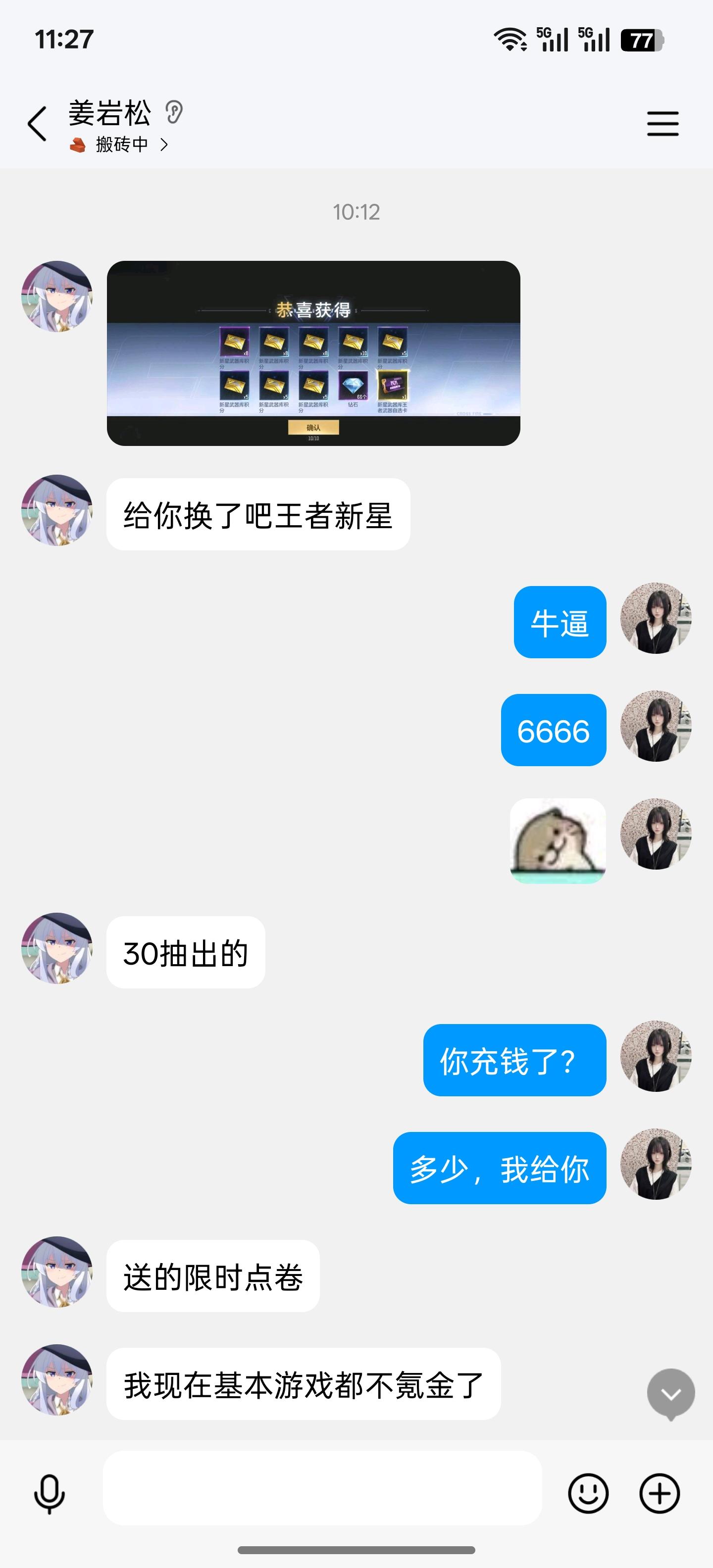Open the emoji picker smiley icon

click(x=588, y=1493)
